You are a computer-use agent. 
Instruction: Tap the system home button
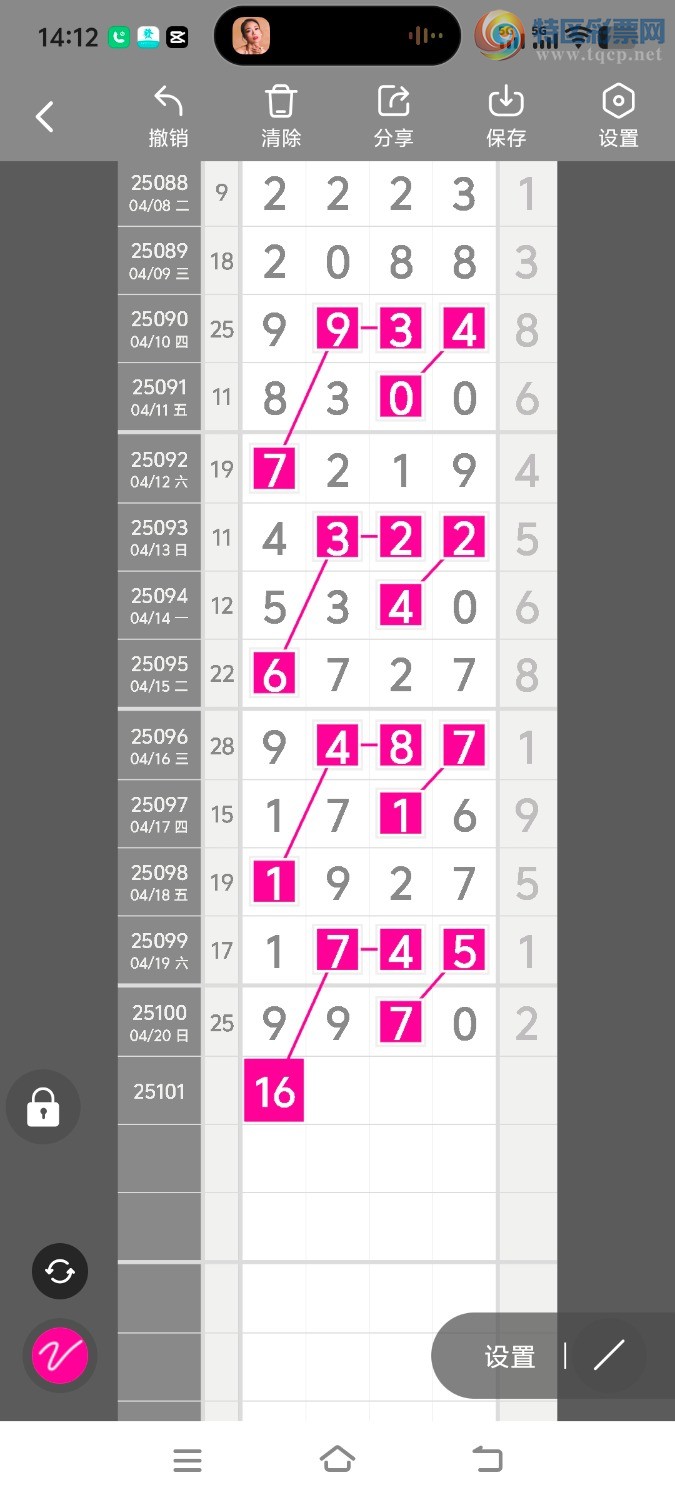click(x=337, y=1460)
